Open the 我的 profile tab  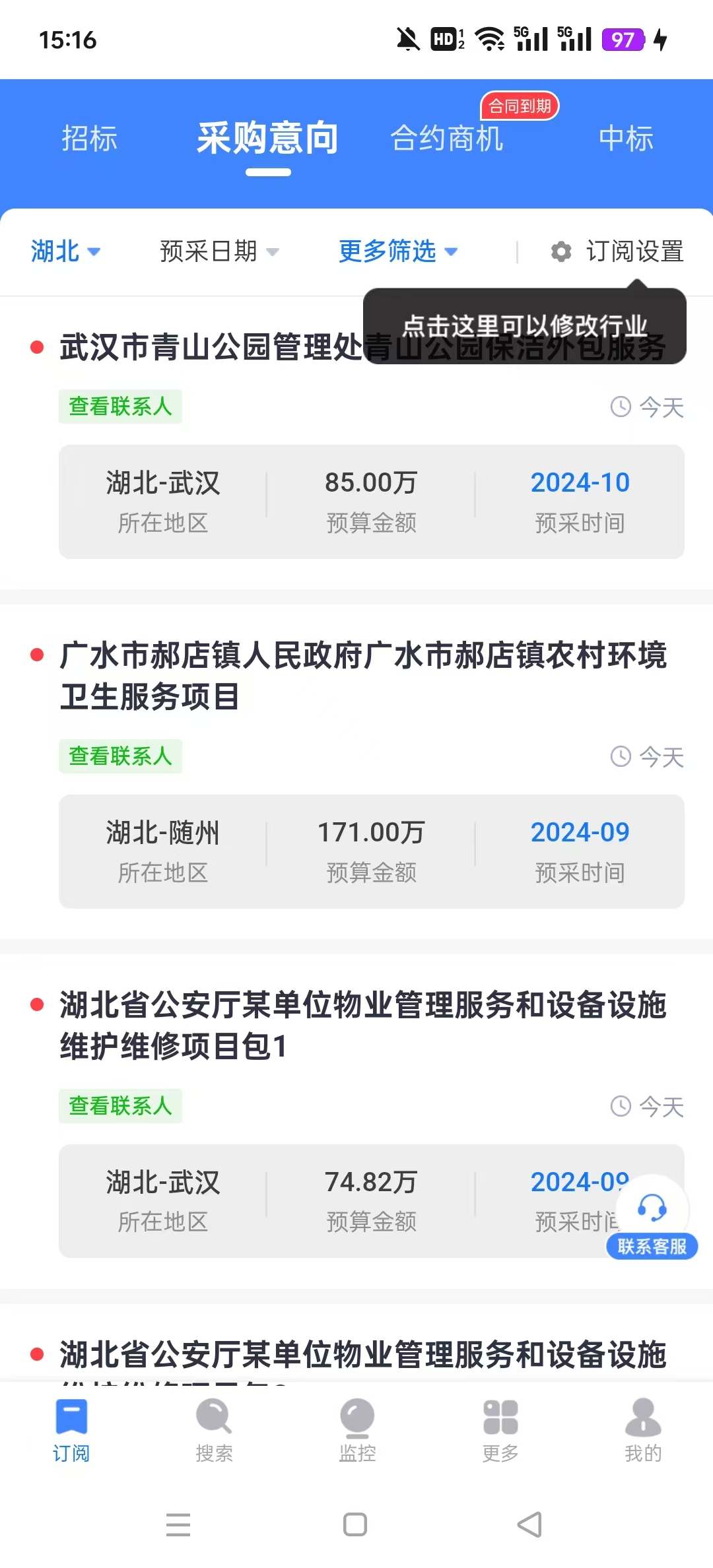point(643,1430)
